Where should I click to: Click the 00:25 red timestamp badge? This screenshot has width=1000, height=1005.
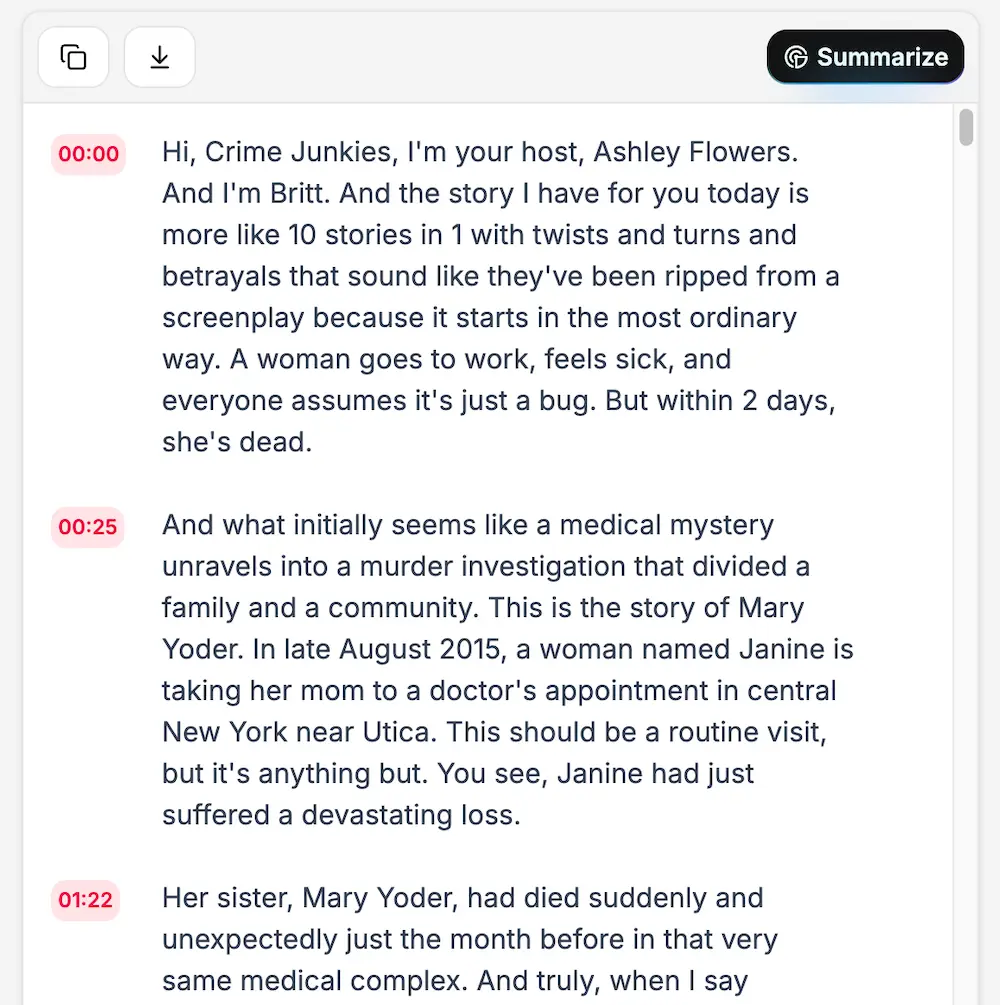click(88, 527)
